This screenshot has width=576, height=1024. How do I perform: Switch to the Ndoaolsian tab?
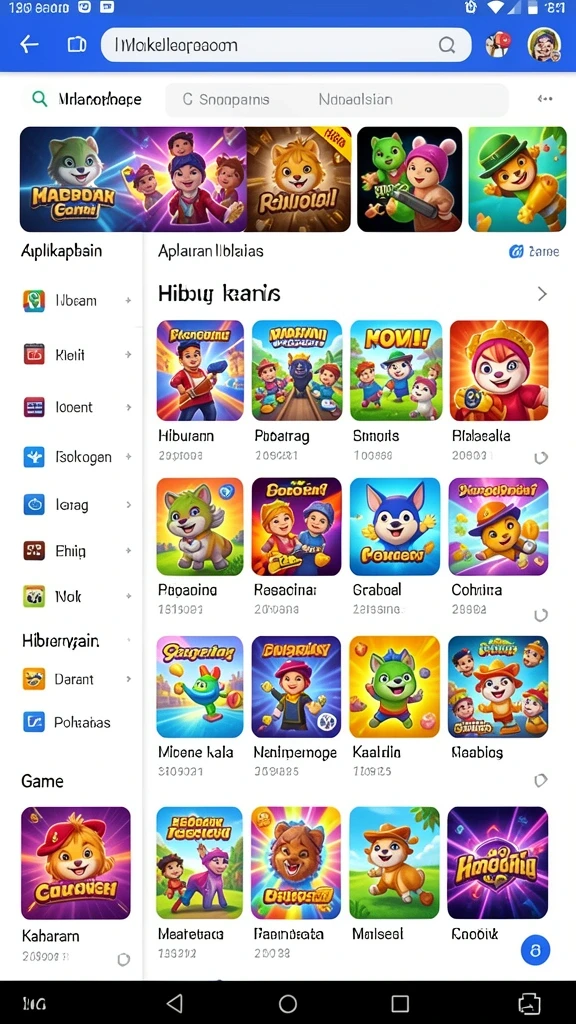pyautogui.click(x=355, y=99)
